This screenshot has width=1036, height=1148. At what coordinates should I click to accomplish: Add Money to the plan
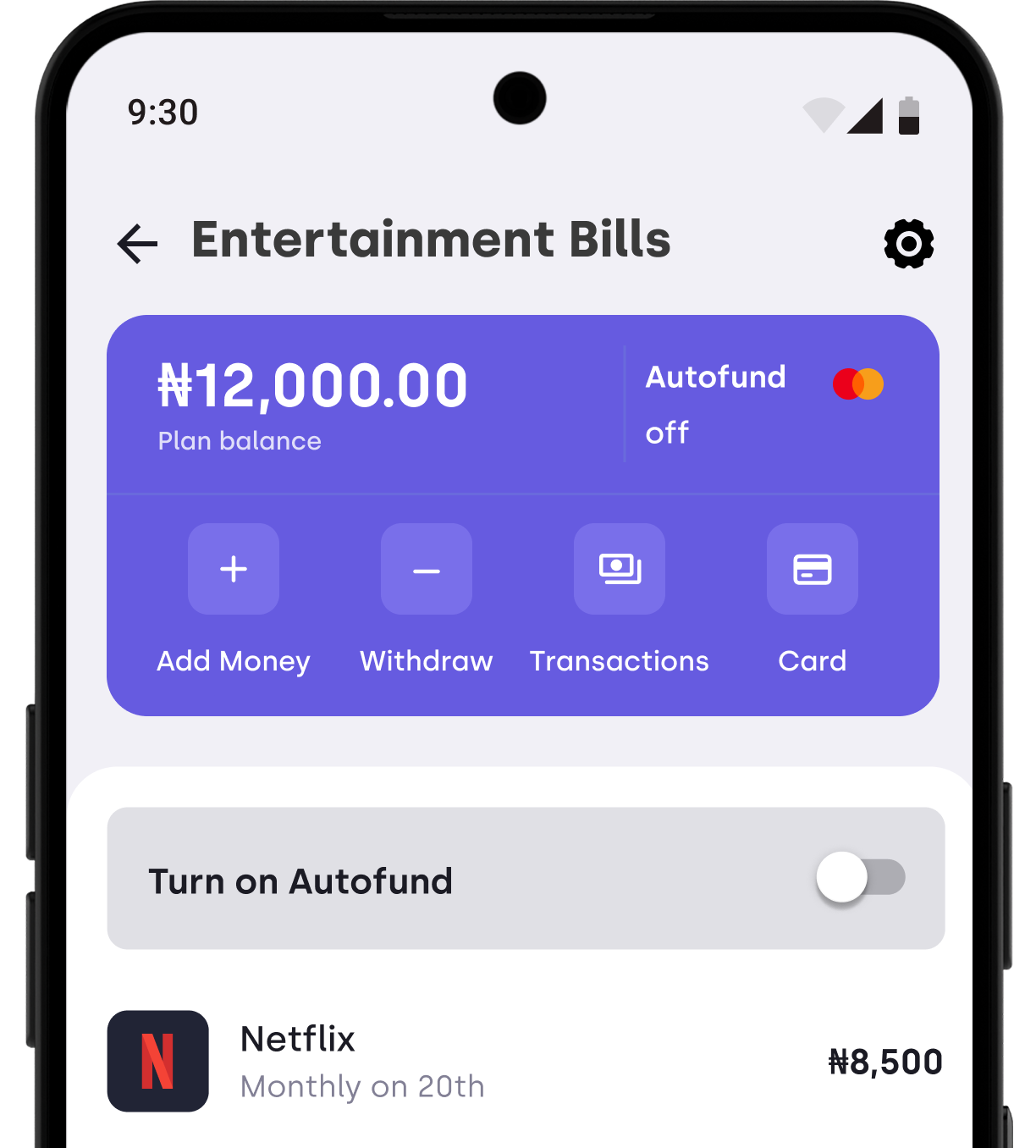(x=234, y=569)
